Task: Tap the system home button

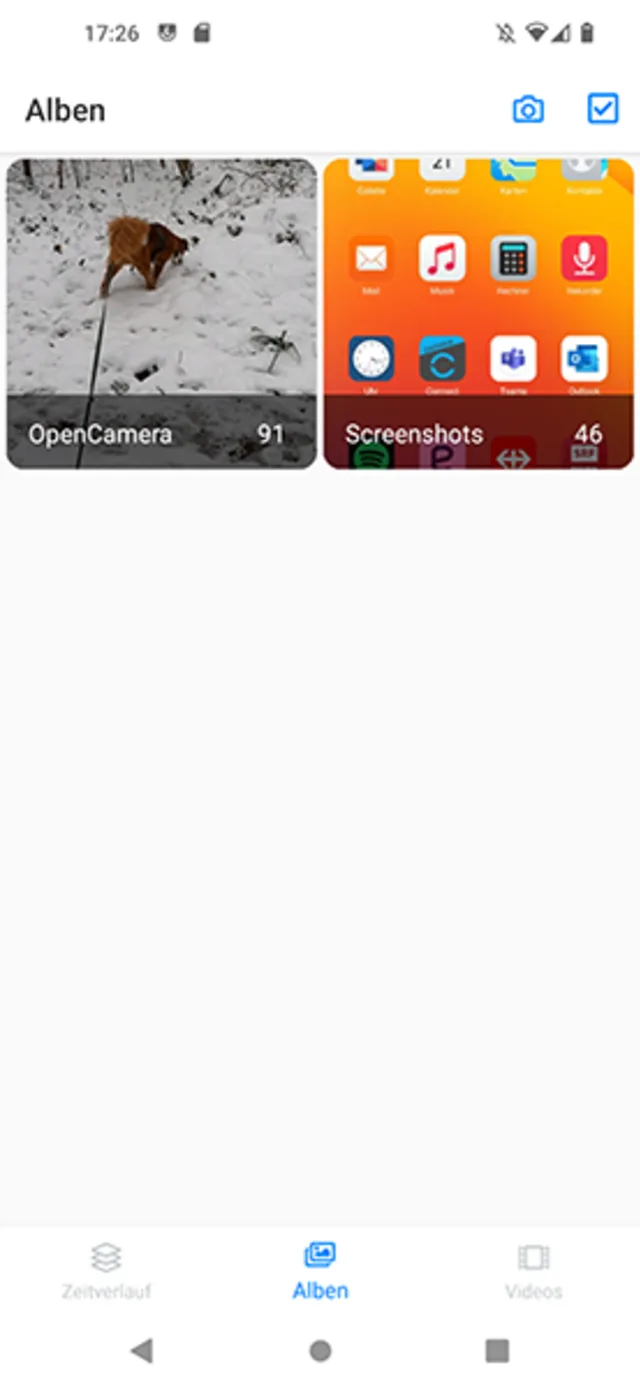Action: [x=320, y=1351]
